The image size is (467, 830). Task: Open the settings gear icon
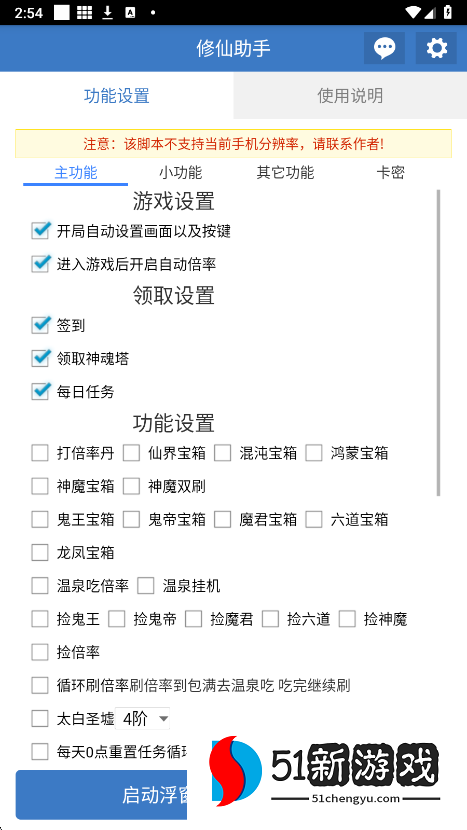[x=436, y=48]
